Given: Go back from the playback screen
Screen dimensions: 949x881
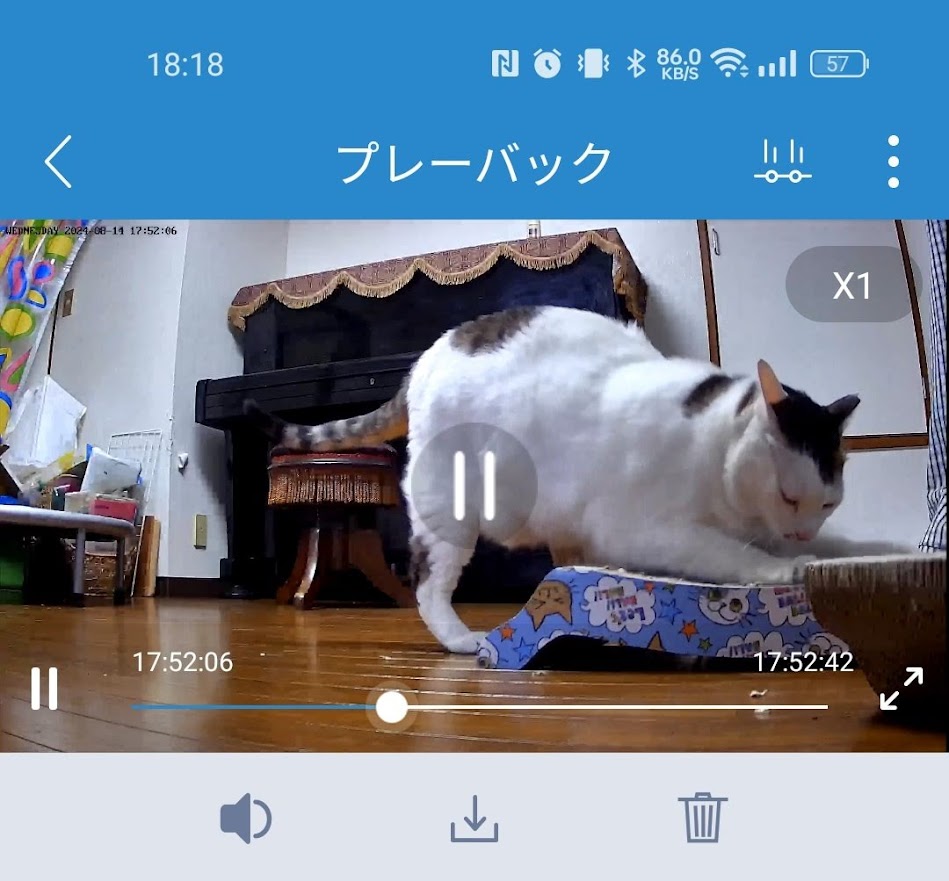Looking at the screenshot, I should point(59,162).
